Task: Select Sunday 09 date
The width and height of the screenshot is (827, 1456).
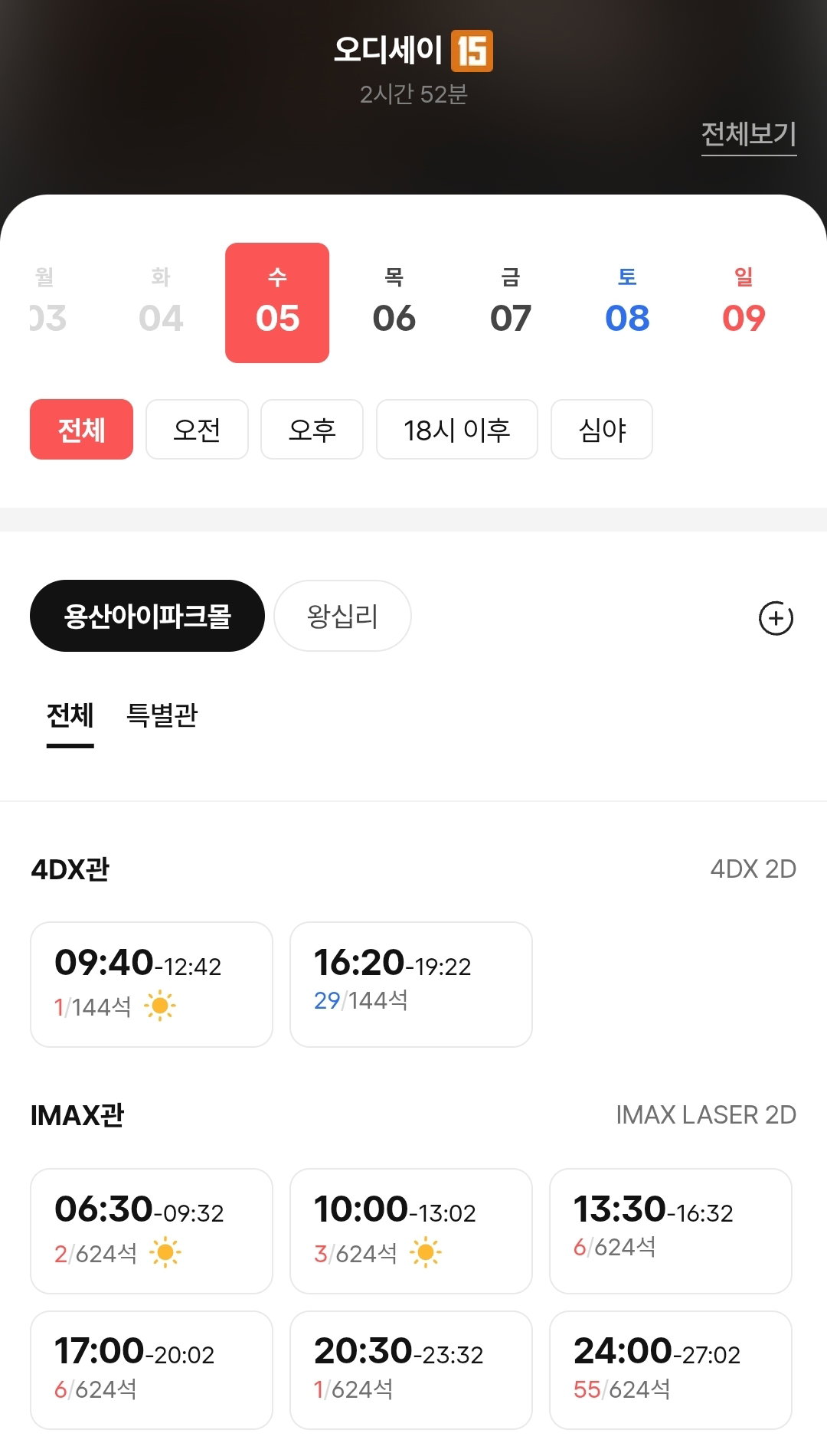Action: point(744,303)
